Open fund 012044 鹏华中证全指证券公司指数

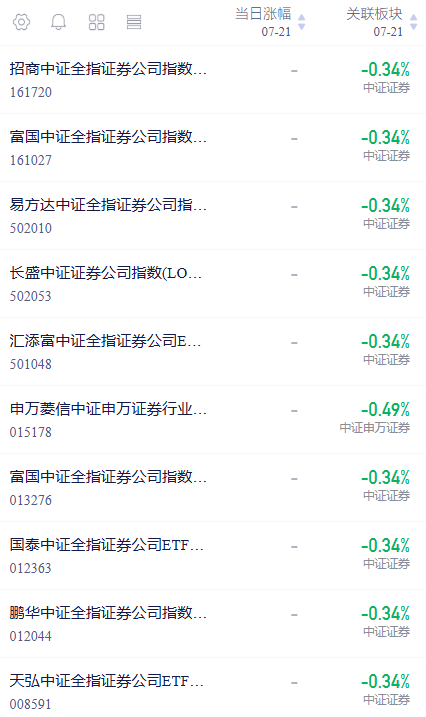click(213, 624)
